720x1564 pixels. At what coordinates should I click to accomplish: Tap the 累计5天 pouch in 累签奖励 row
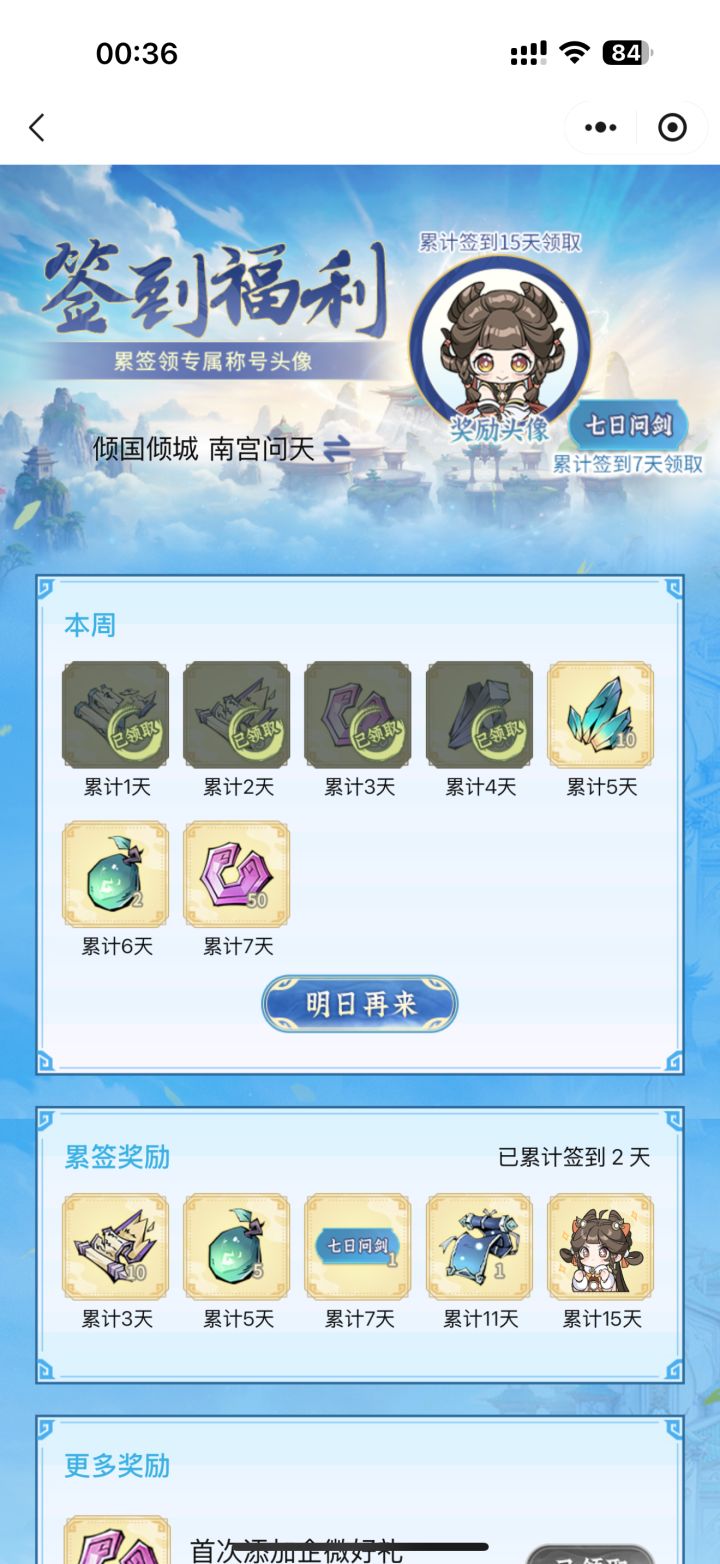click(x=236, y=1246)
